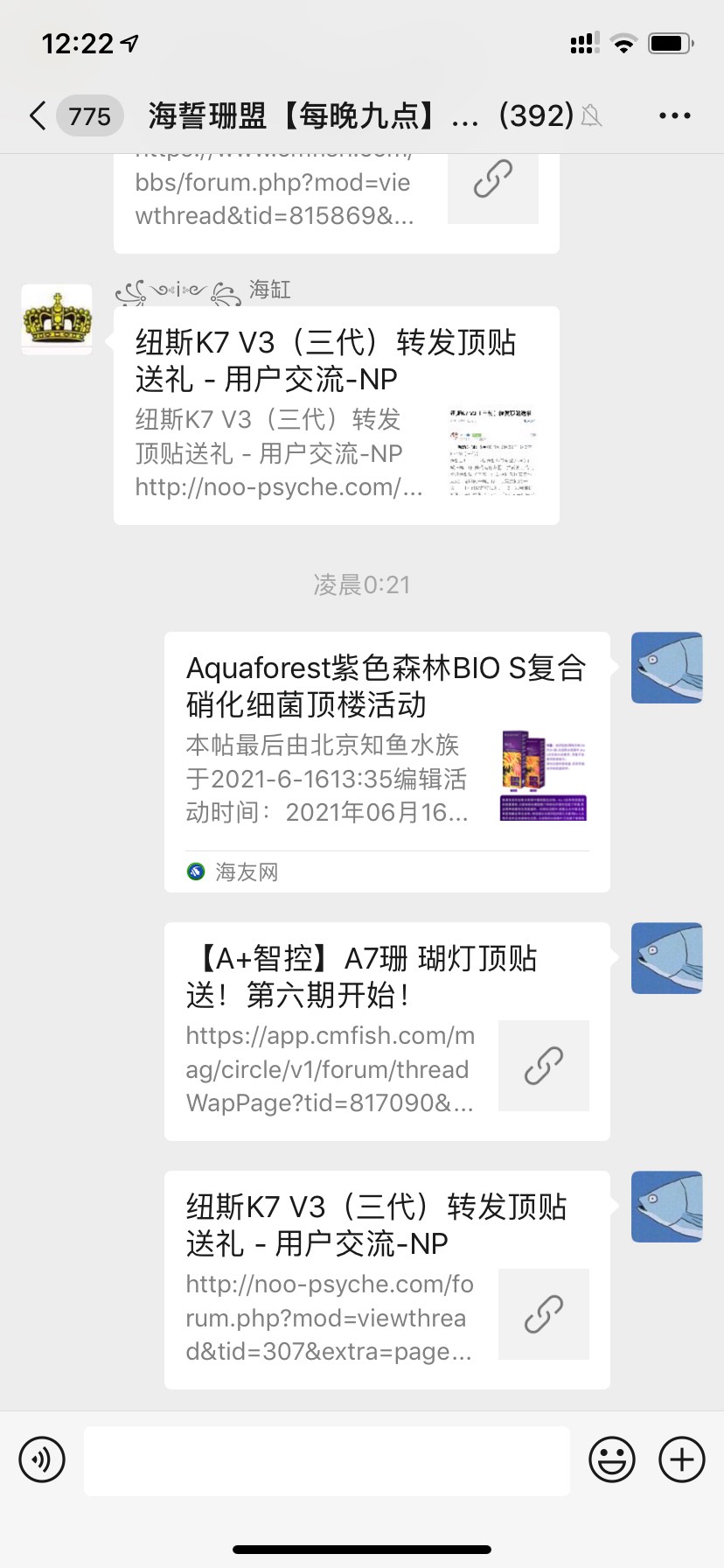Open the crown sender's 纽斯K7 V3 link card
The height and width of the screenshot is (1568, 724).
click(x=336, y=415)
